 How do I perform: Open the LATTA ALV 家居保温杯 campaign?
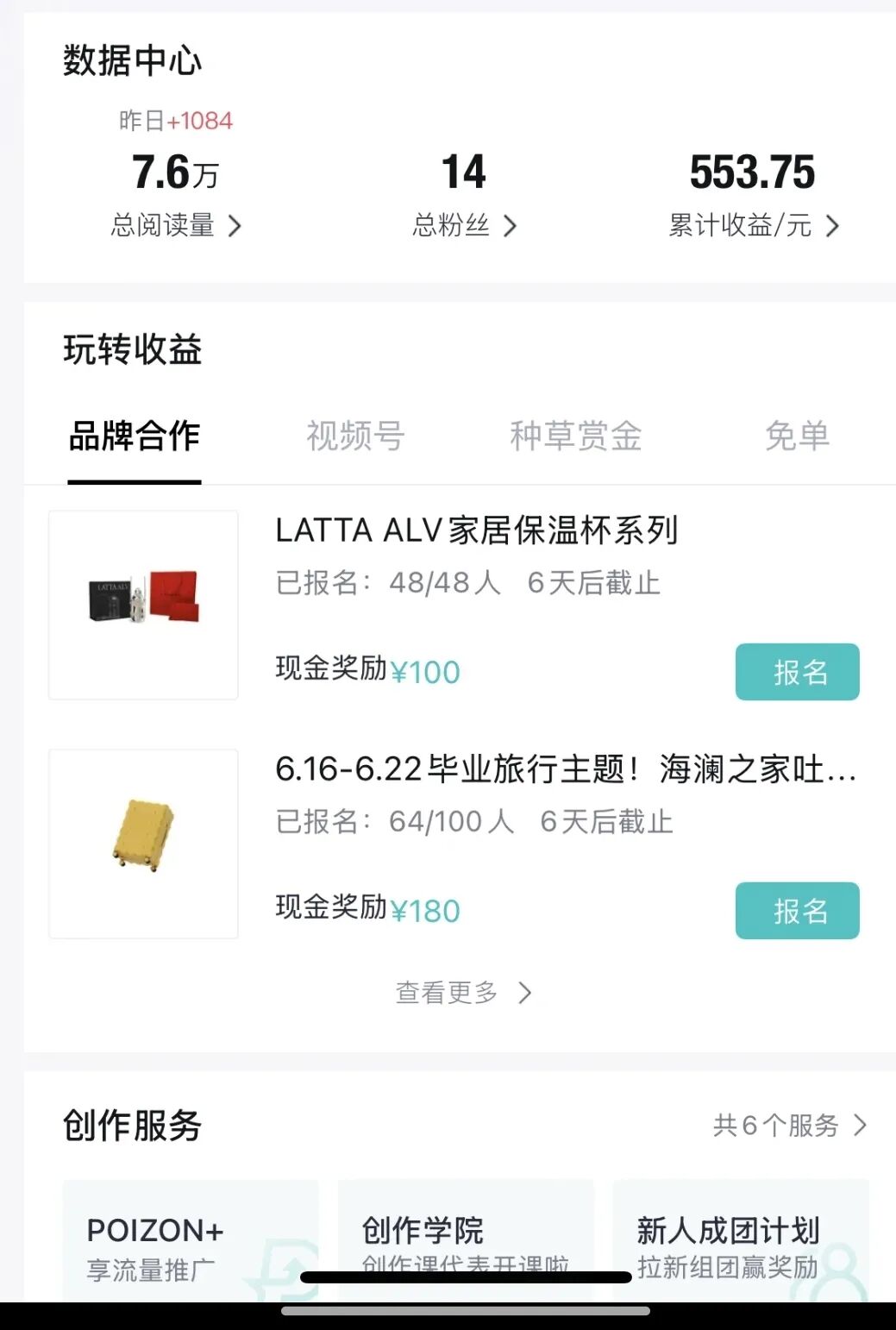pos(476,530)
